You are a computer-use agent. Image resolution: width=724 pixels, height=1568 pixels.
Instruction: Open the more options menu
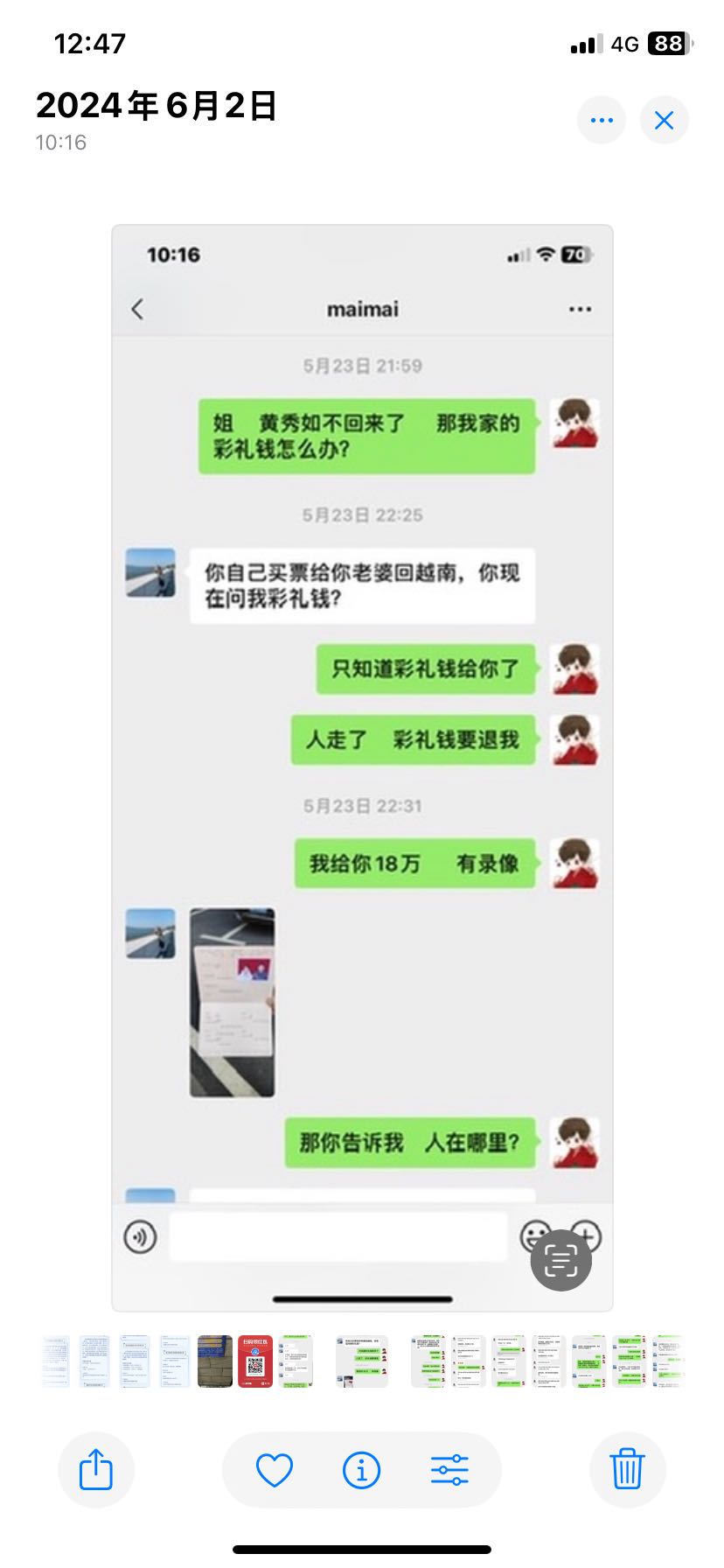click(x=602, y=120)
